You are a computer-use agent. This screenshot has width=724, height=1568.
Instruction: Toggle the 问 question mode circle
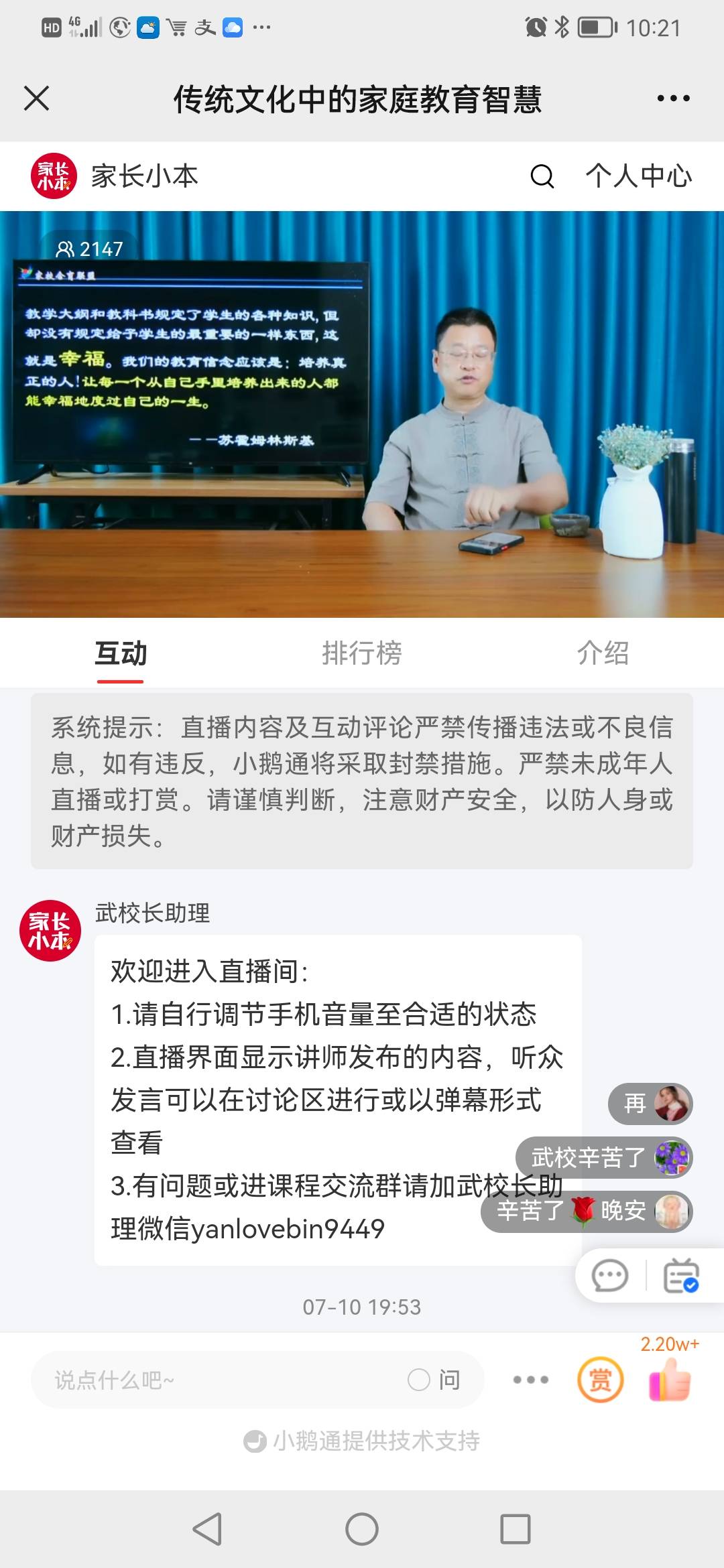(x=419, y=1380)
